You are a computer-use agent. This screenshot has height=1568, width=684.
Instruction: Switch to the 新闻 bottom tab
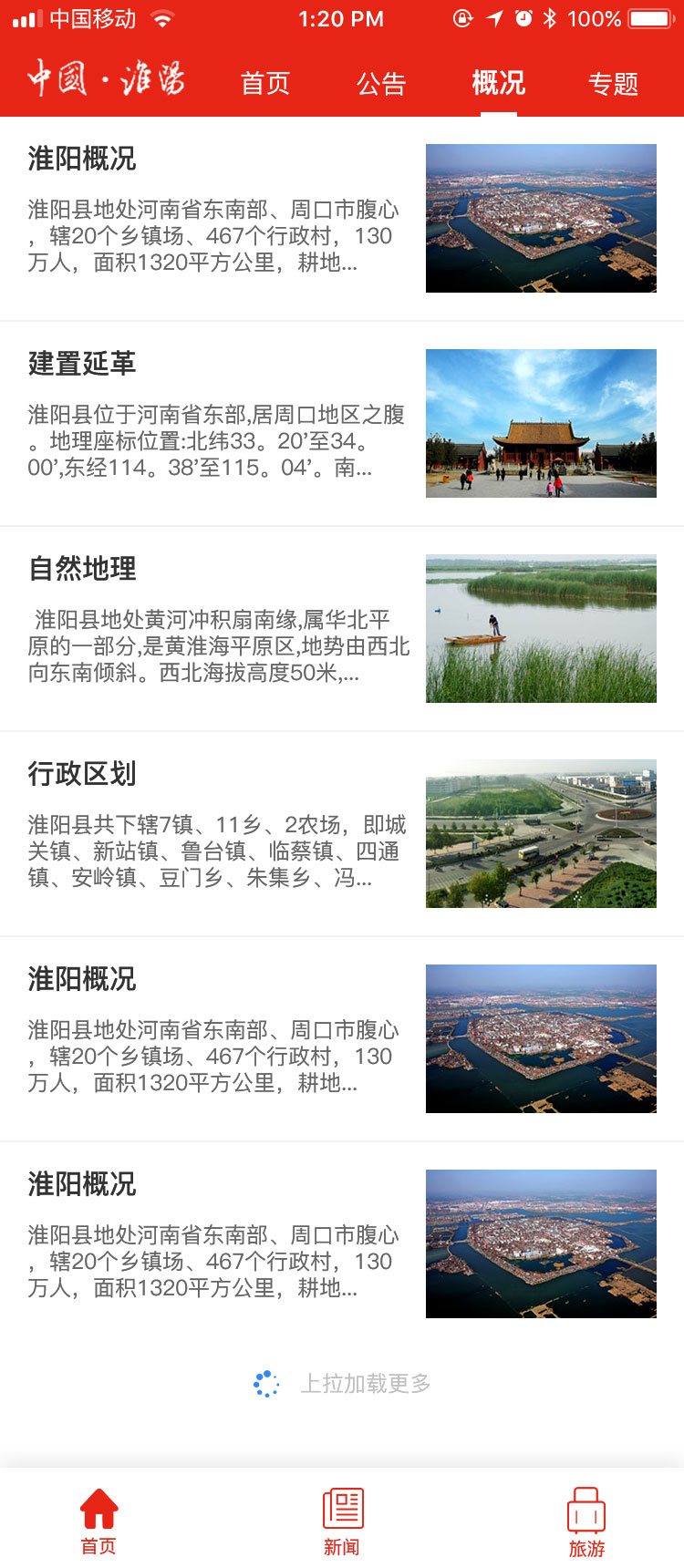point(342,1521)
